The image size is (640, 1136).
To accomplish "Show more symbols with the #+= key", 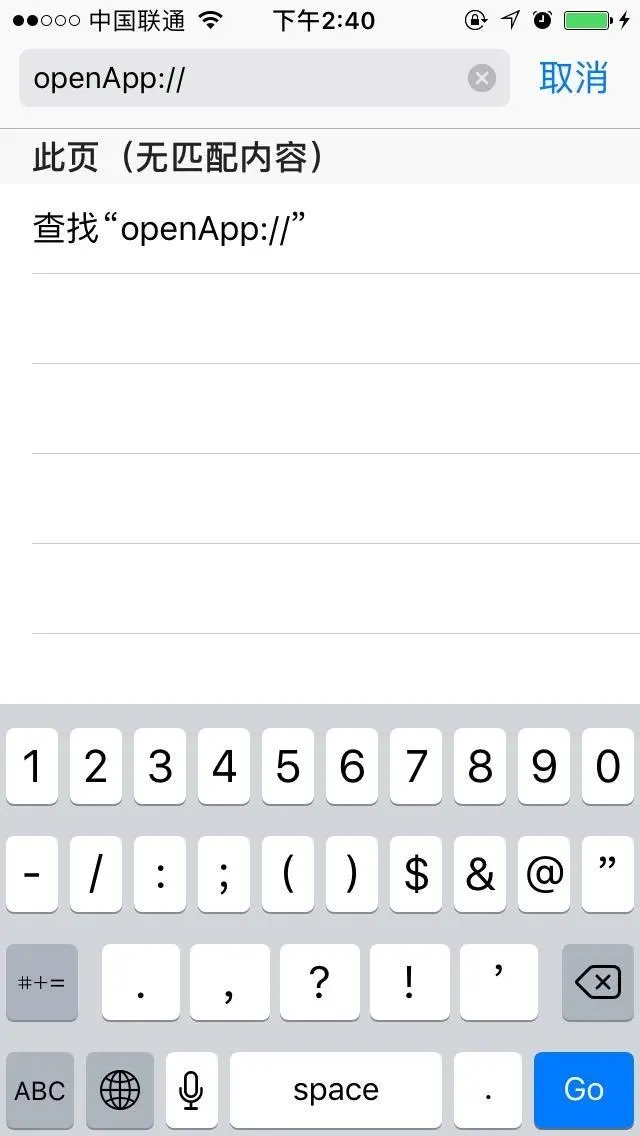I will pyautogui.click(x=42, y=983).
